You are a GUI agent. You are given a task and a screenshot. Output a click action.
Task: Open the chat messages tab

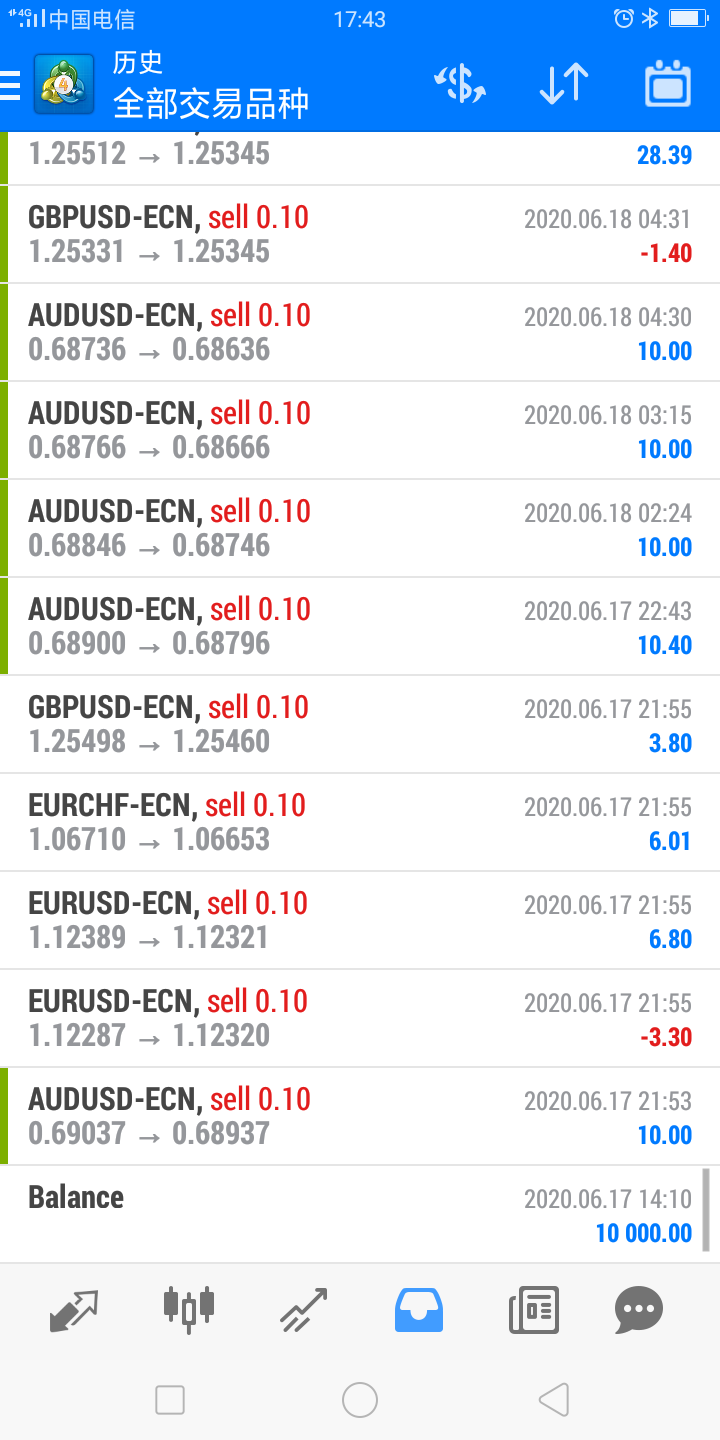tap(639, 1309)
